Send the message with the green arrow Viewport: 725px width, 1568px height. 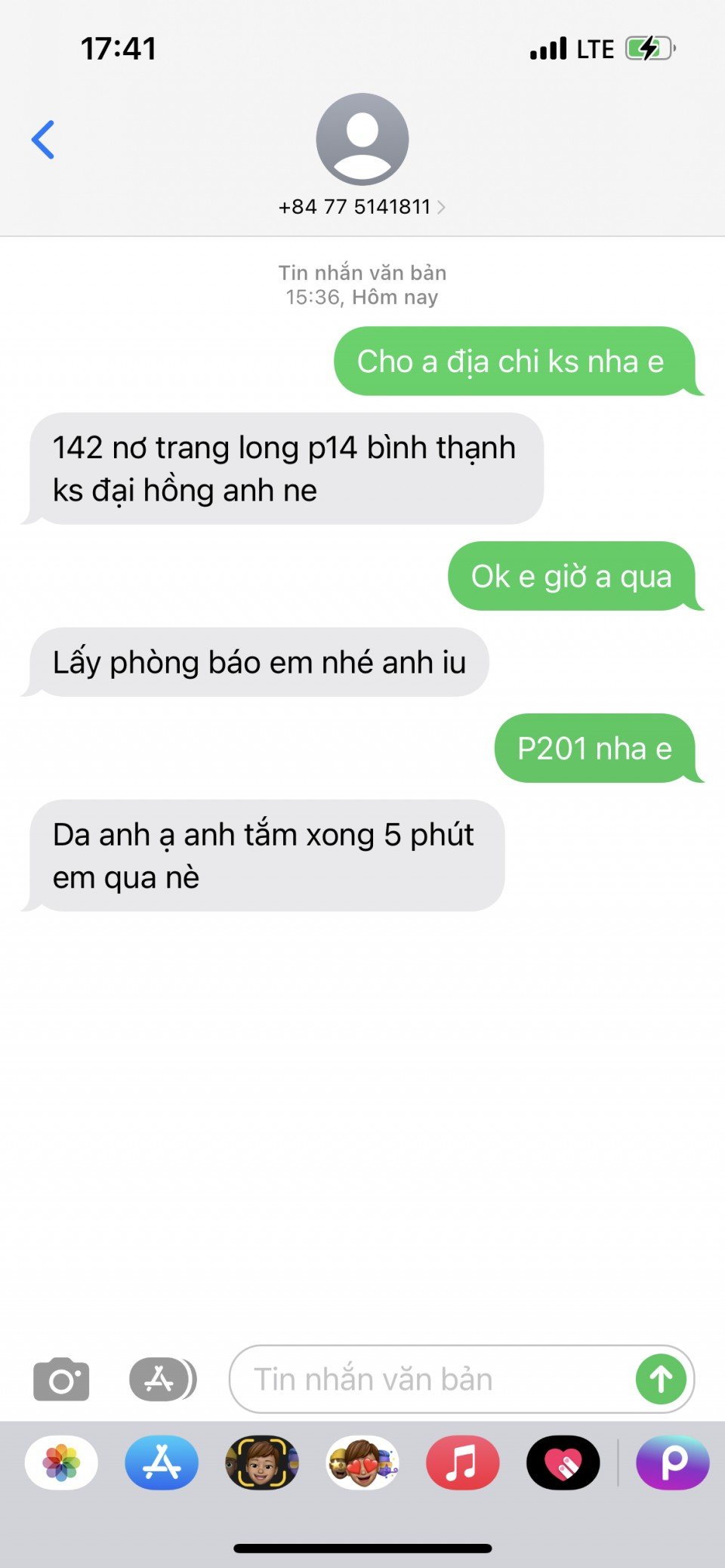click(x=661, y=1379)
